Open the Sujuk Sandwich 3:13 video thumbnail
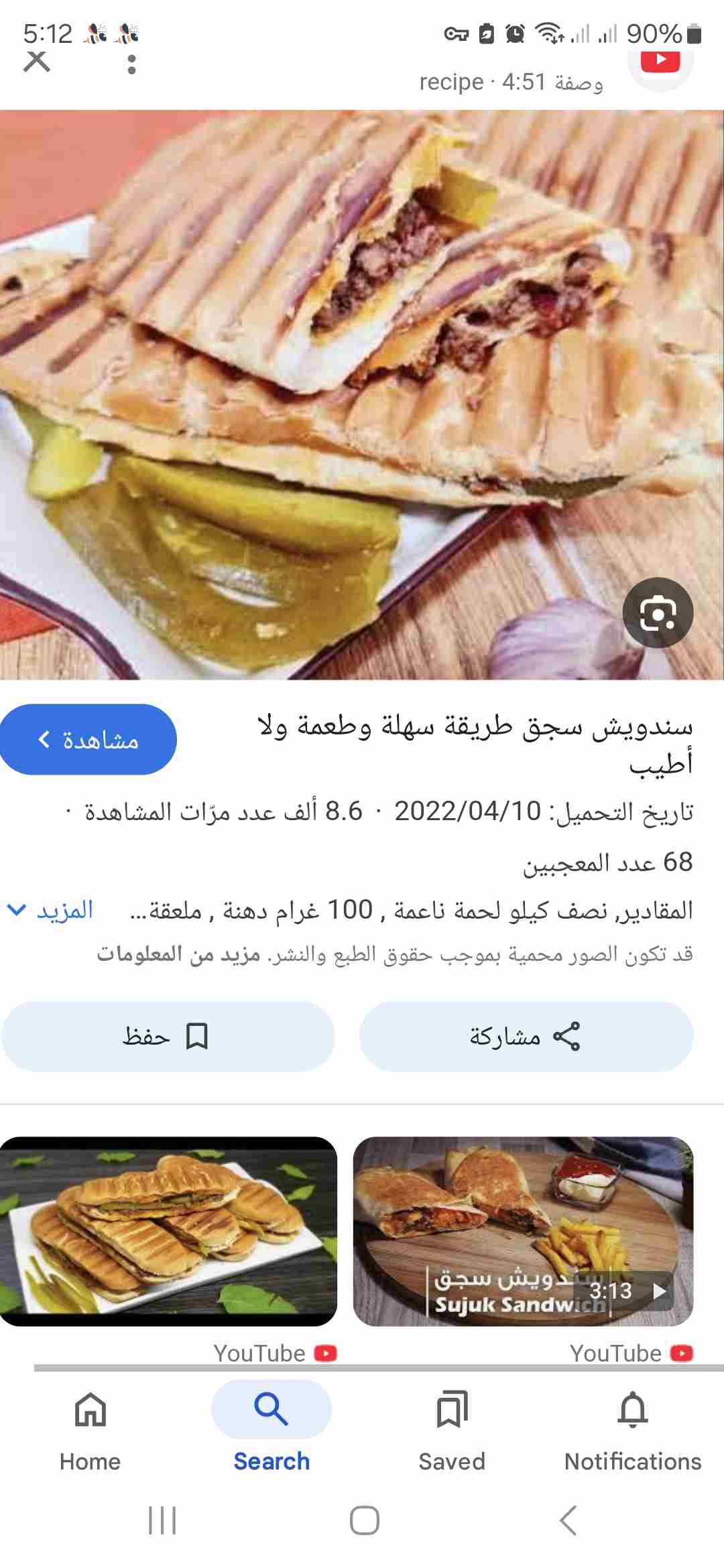 point(523,1230)
